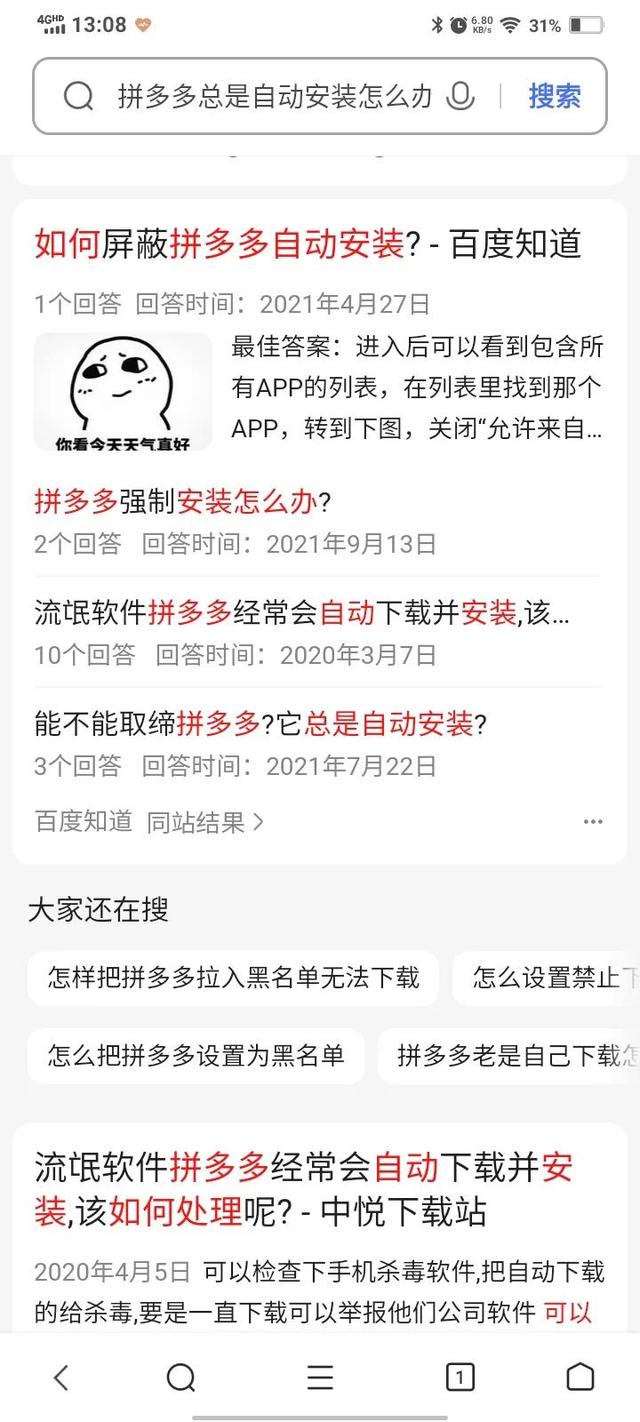Open the browser search from bottom bar
The image size is (640, 1422).
(x=181, y=1377)
